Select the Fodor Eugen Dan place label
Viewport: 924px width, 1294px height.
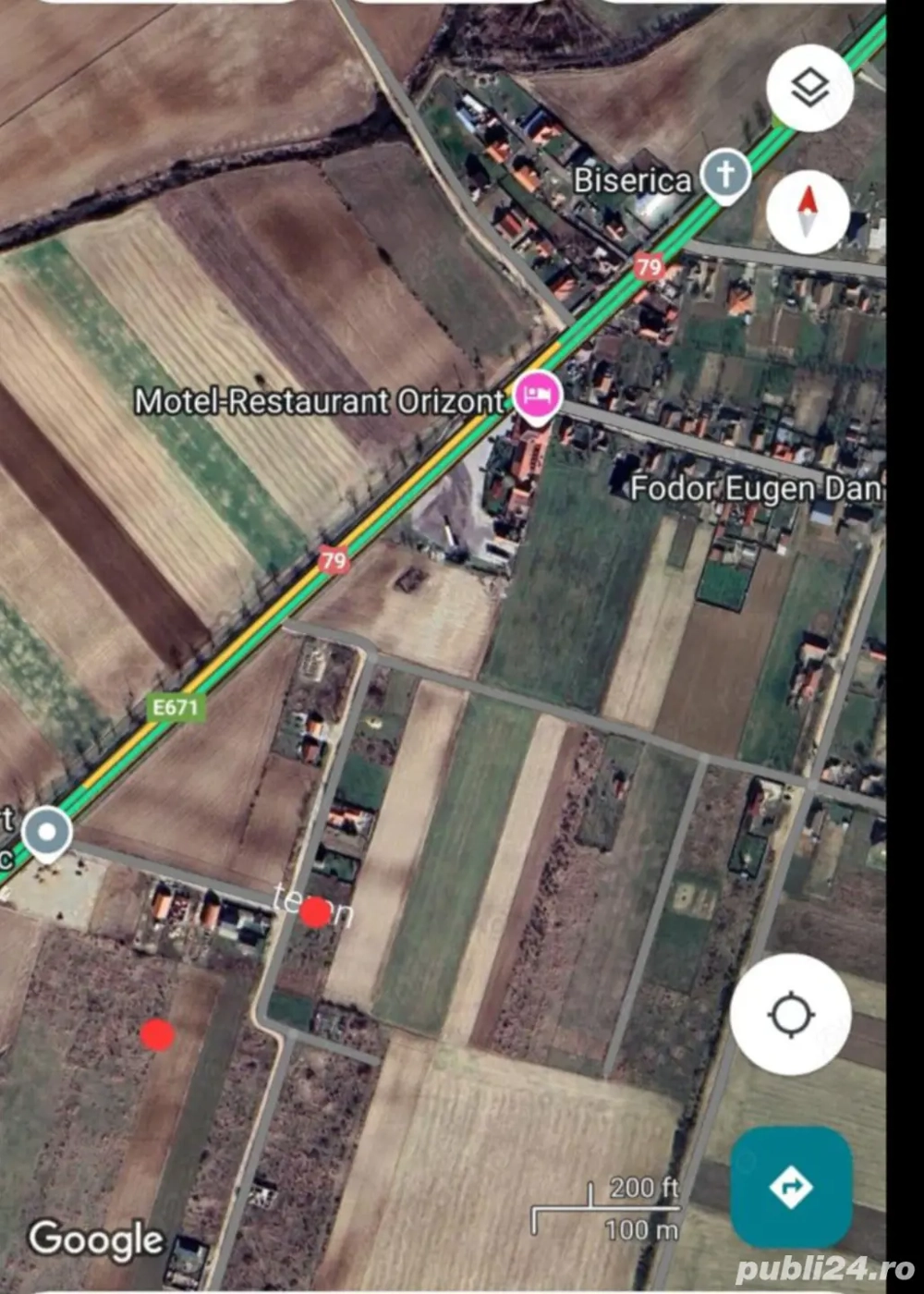(x=757, y=488)
